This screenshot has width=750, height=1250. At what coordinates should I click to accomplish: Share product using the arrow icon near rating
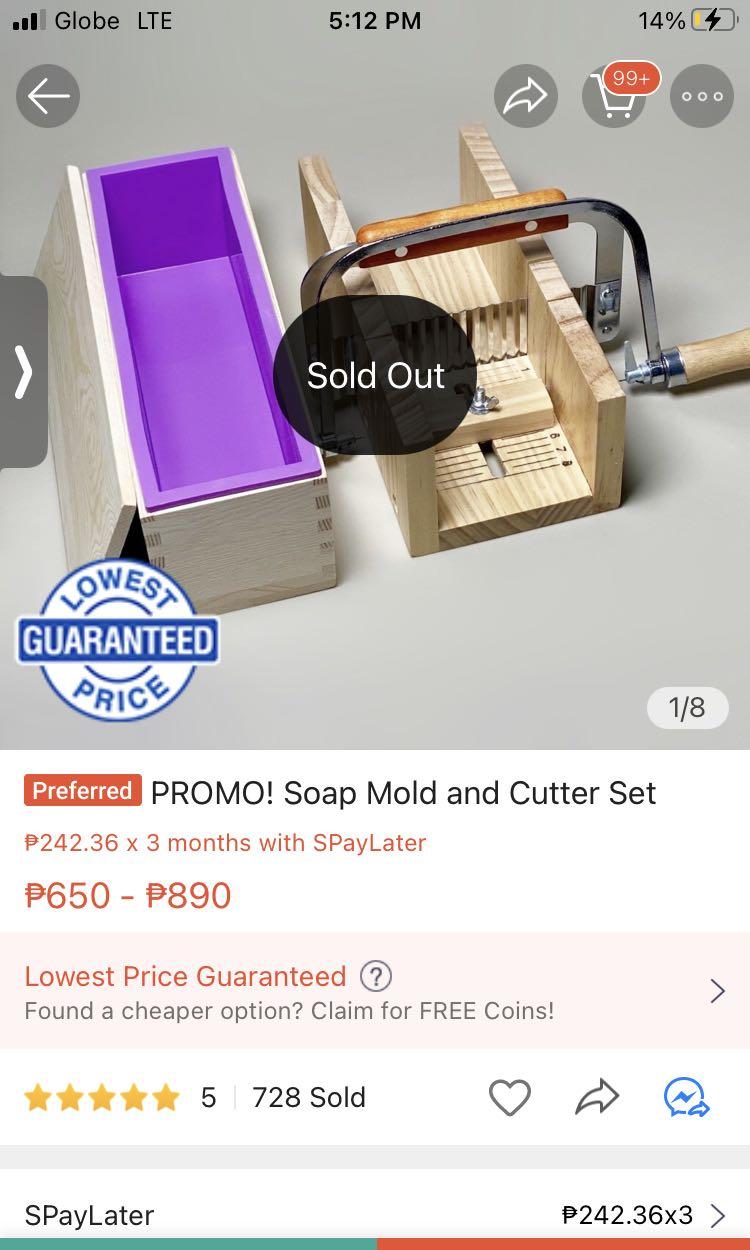pyautogui.click(x=597, y=1096)
